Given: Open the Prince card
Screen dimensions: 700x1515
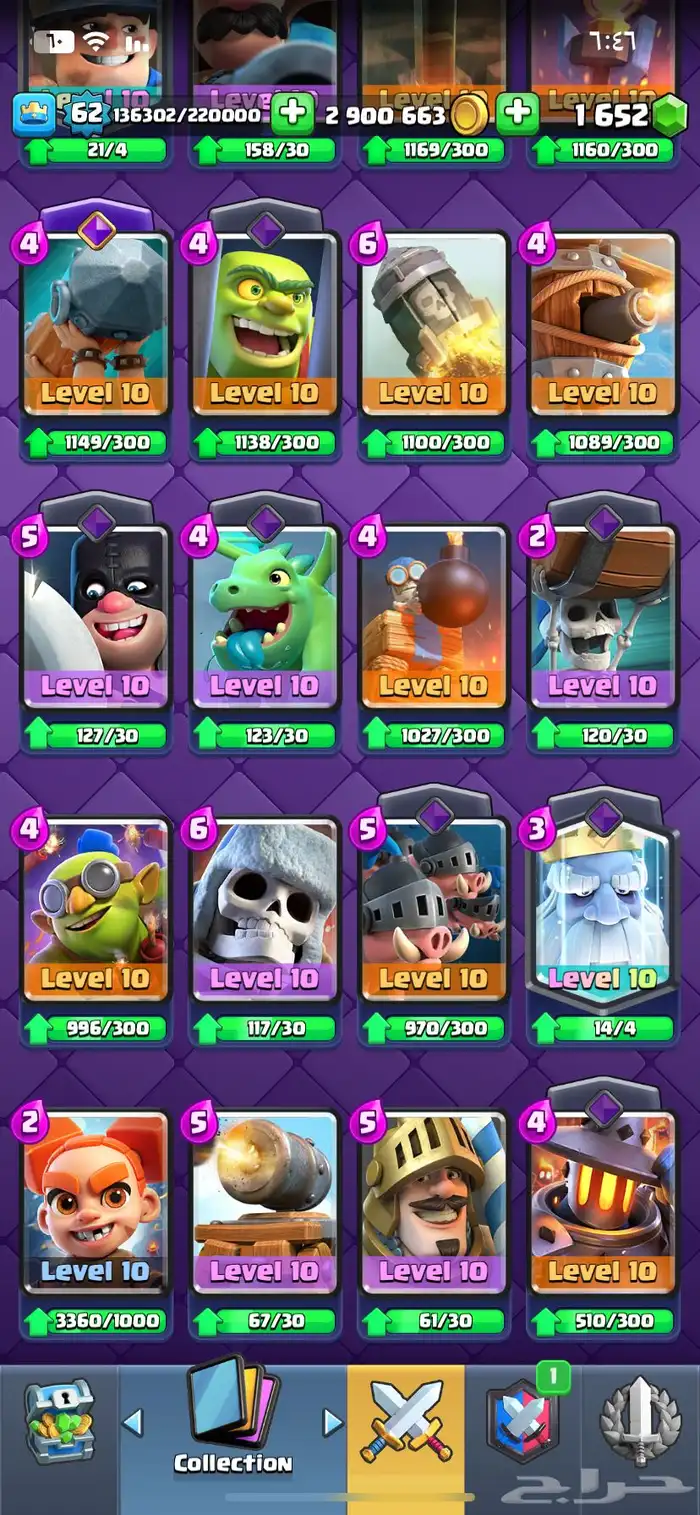Looking at the screenshot, I should tap(433, 1200).
